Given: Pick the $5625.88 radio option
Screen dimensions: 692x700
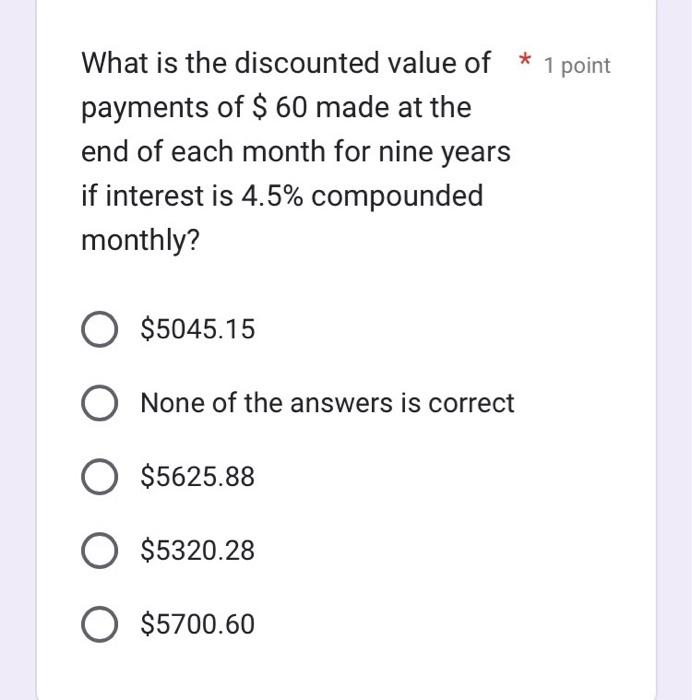Looking at the screenshot, I should point(99,477).
